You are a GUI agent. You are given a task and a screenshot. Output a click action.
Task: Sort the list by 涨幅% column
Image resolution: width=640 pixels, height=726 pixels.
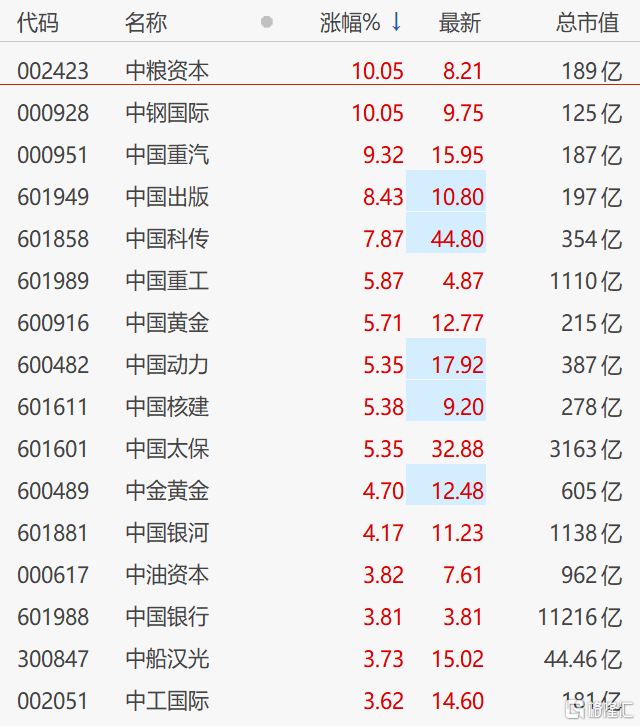point(360,22)
